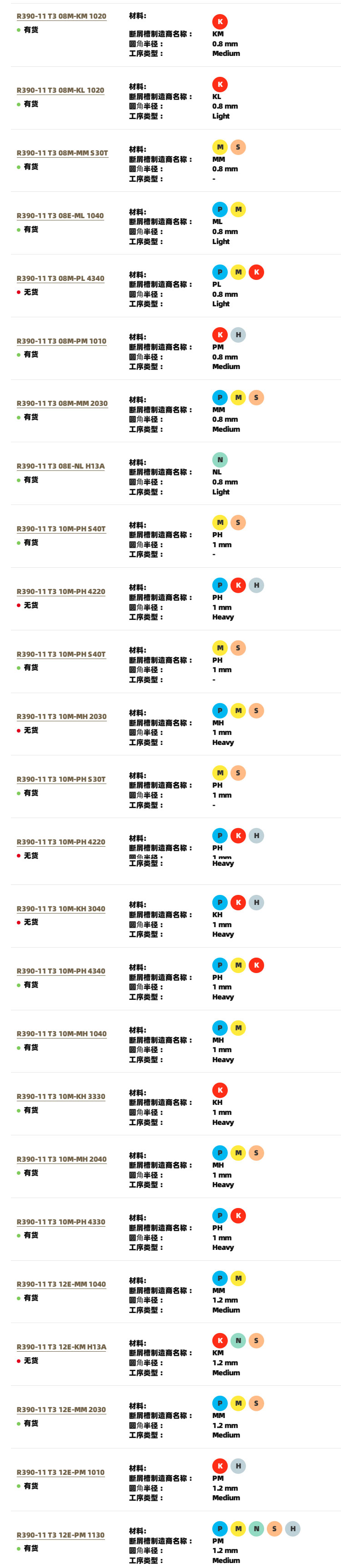Select R390-11 T3 08E-ML 1040

60,215
